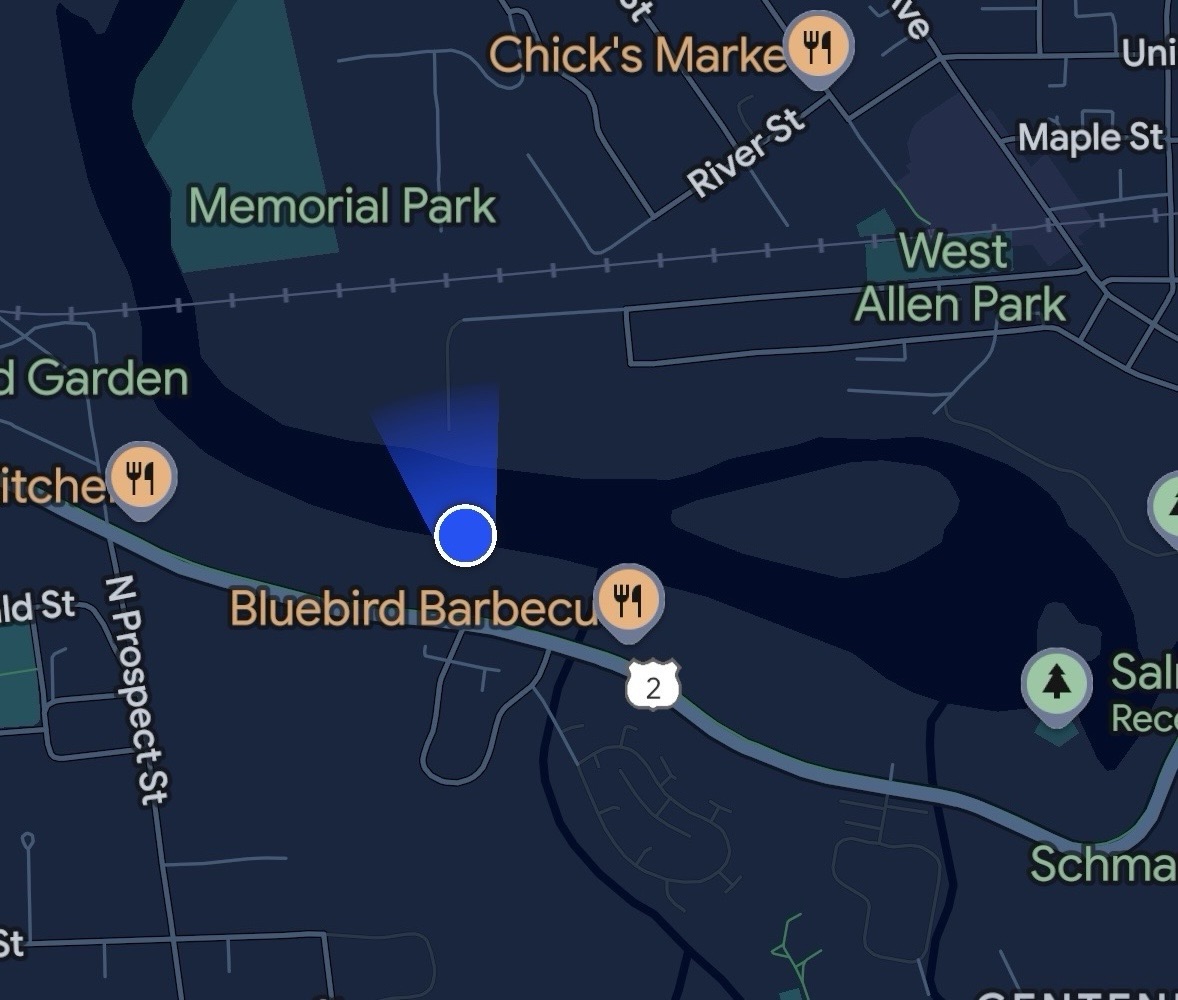Open the Chick's Market restaurant pin
This screenshot has width=1178, height=1000.
pyautogui.click(x=817, y=48)
